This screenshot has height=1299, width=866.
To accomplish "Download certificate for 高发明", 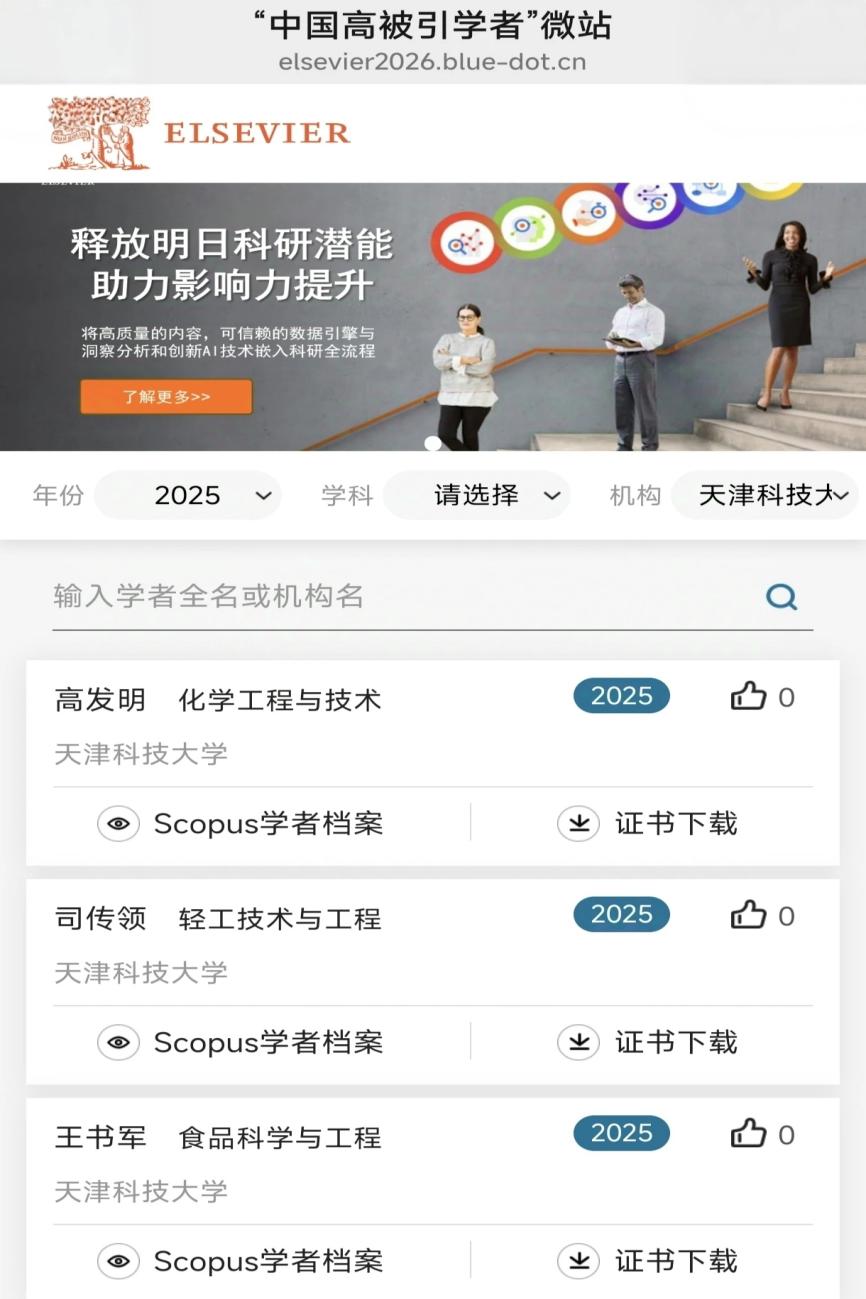I will (x=648, y=824).
